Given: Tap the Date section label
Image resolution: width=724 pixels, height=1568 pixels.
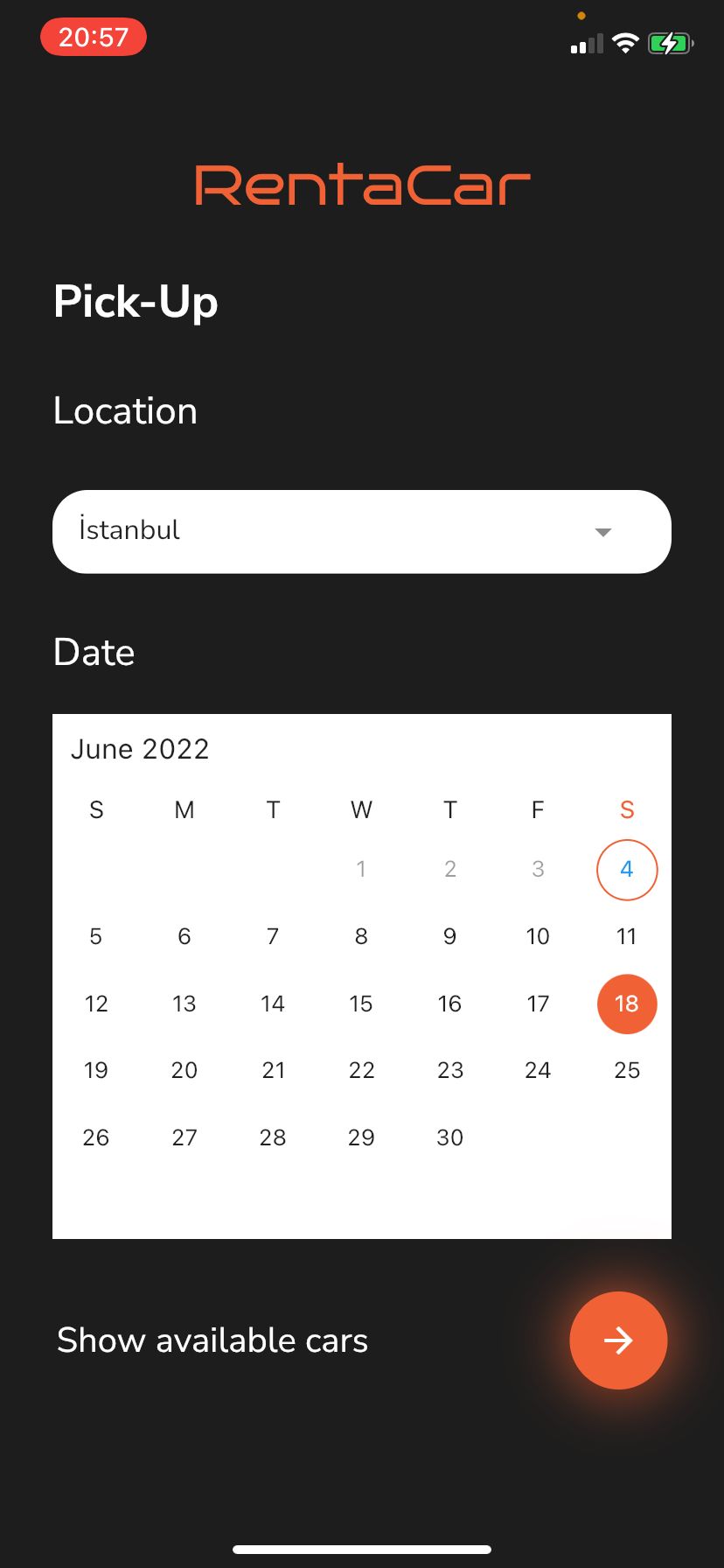Looking at the screenshot, I should 94,651.
